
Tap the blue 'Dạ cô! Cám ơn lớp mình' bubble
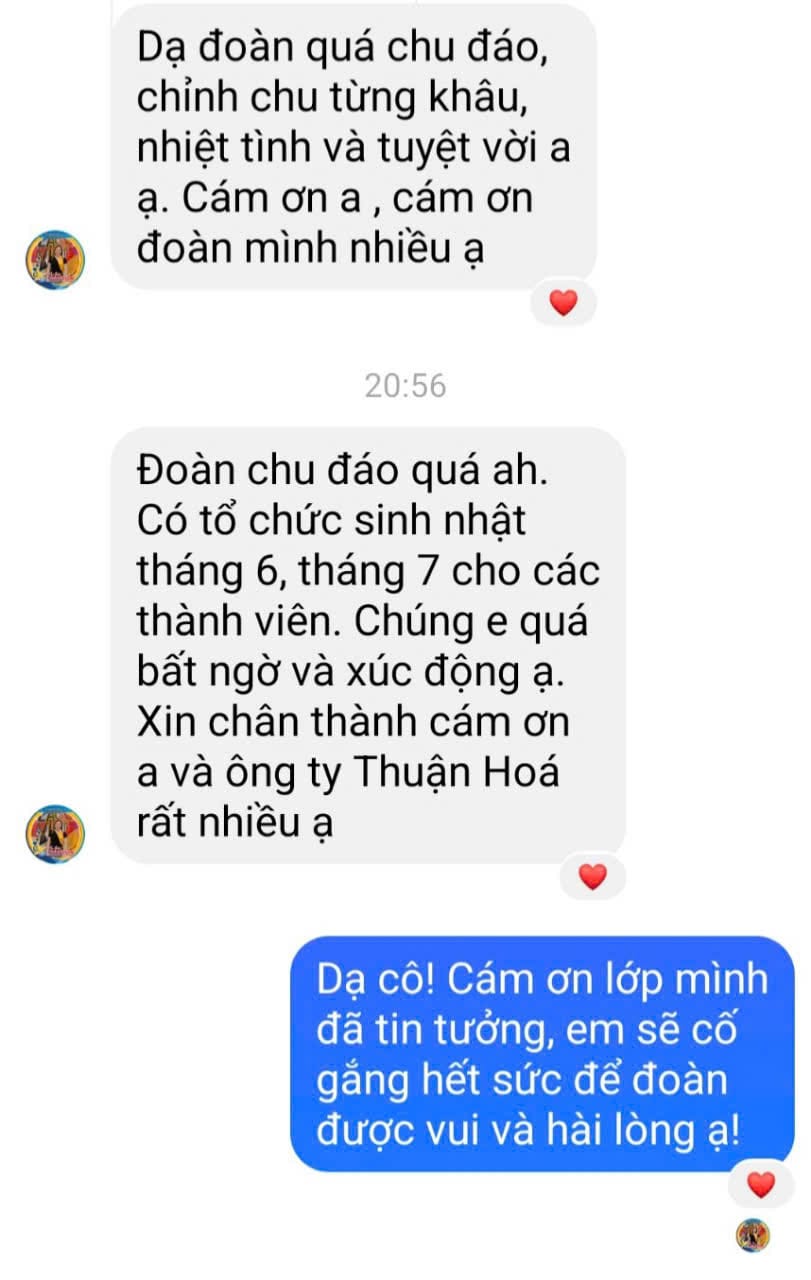[x=542, y=1053]
